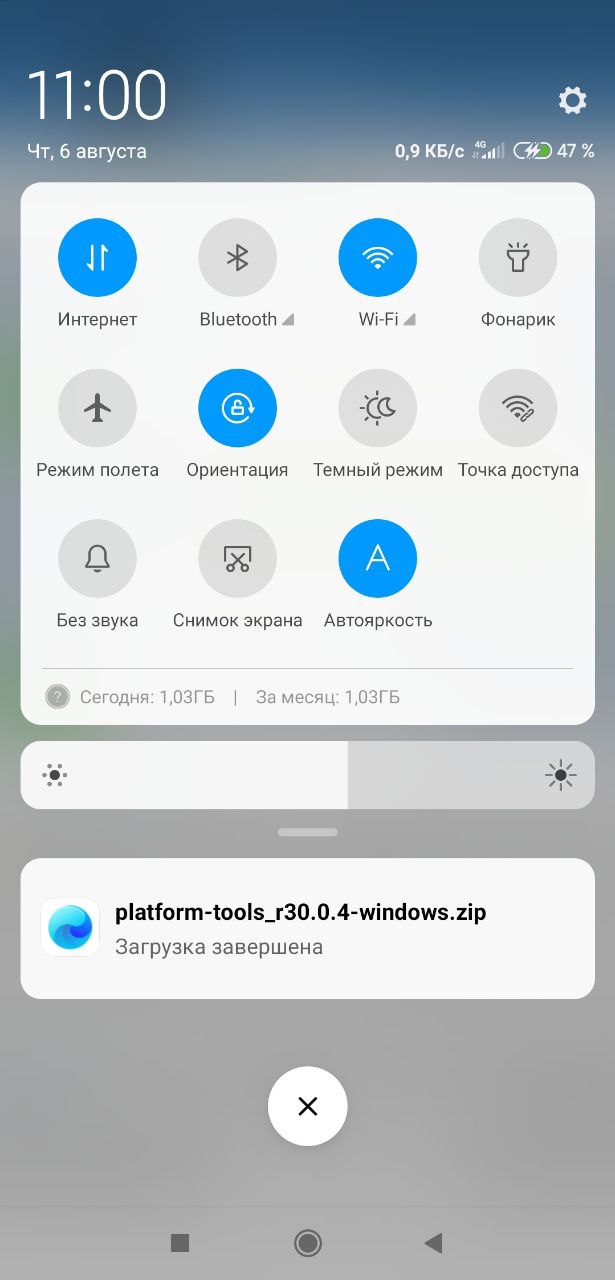Open settings via the gear icon
The width and height of the screenshot is (615, 1280).
(572, 100)
